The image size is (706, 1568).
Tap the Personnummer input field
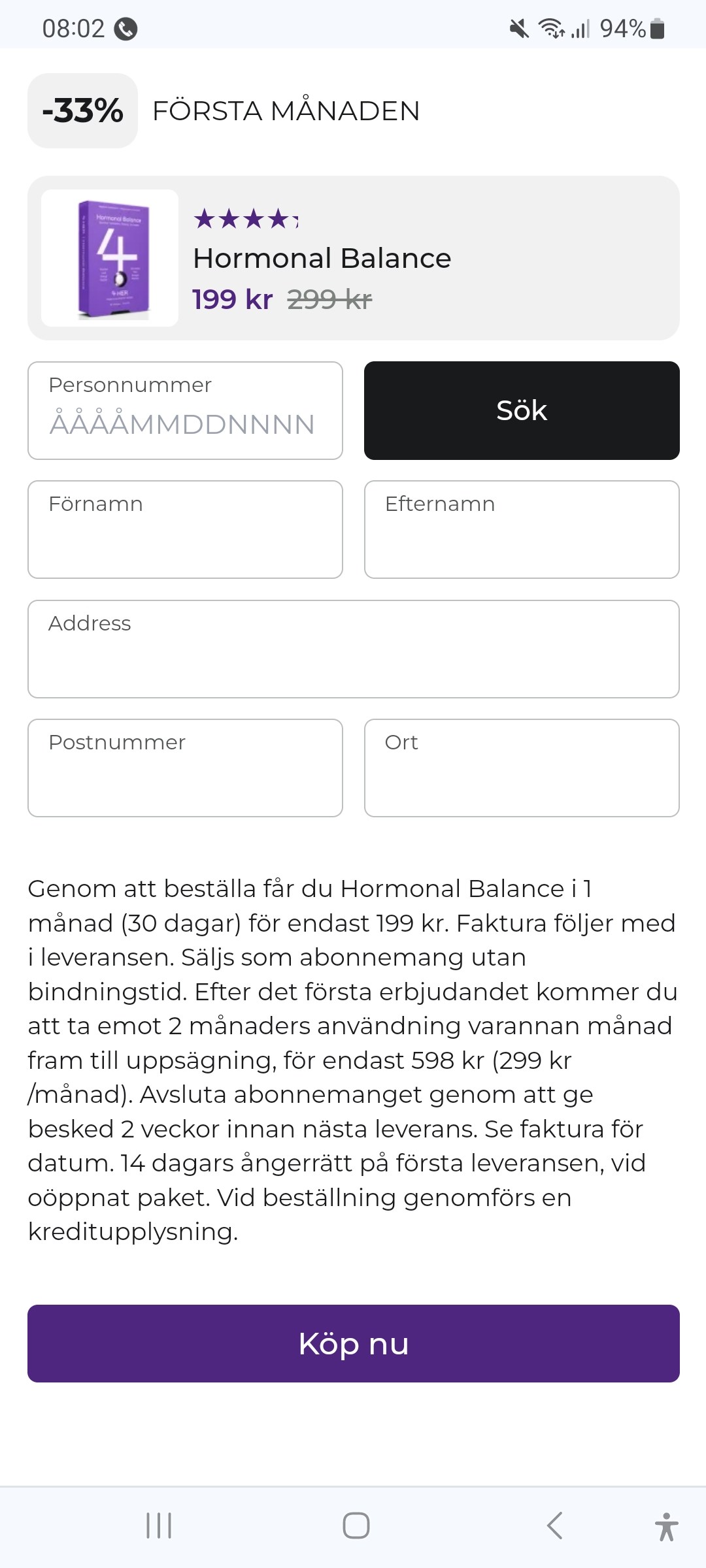click(x=185, y=412)
